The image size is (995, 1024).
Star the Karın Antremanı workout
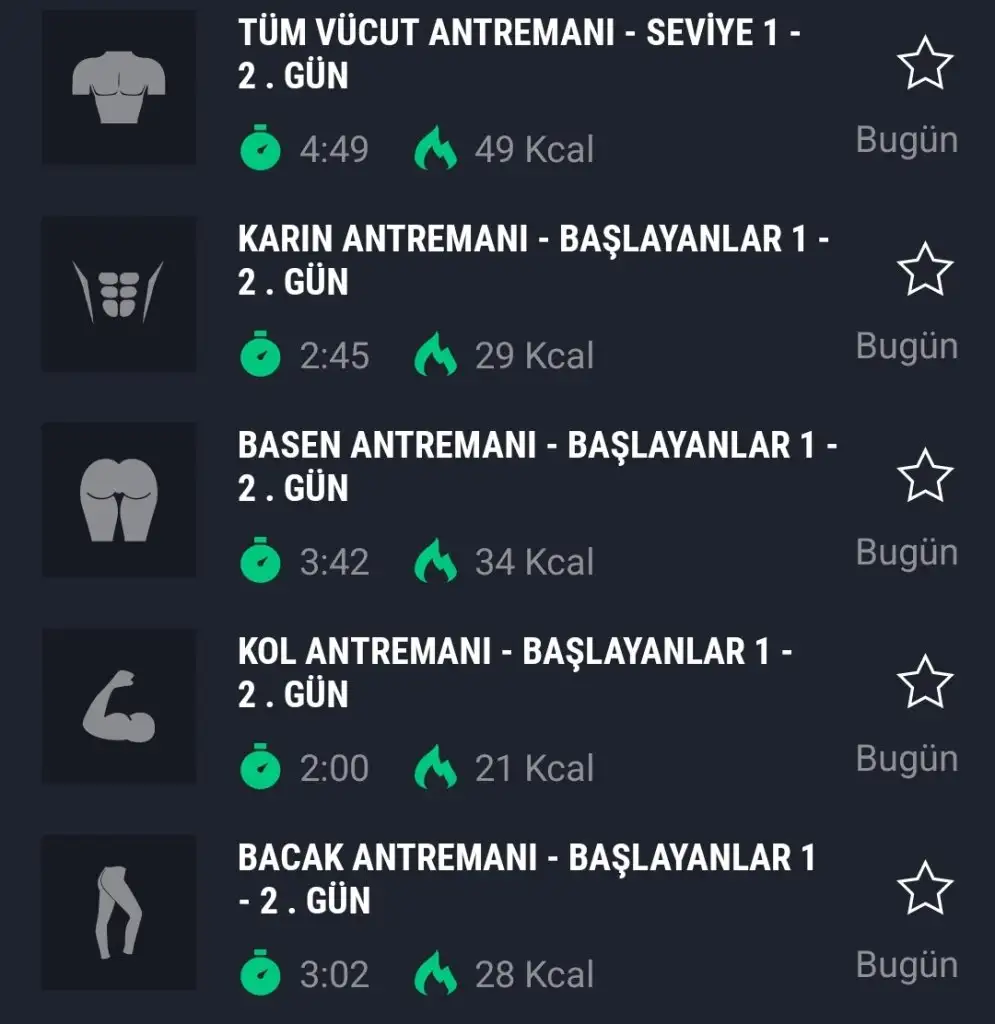(x=925, y=270)
